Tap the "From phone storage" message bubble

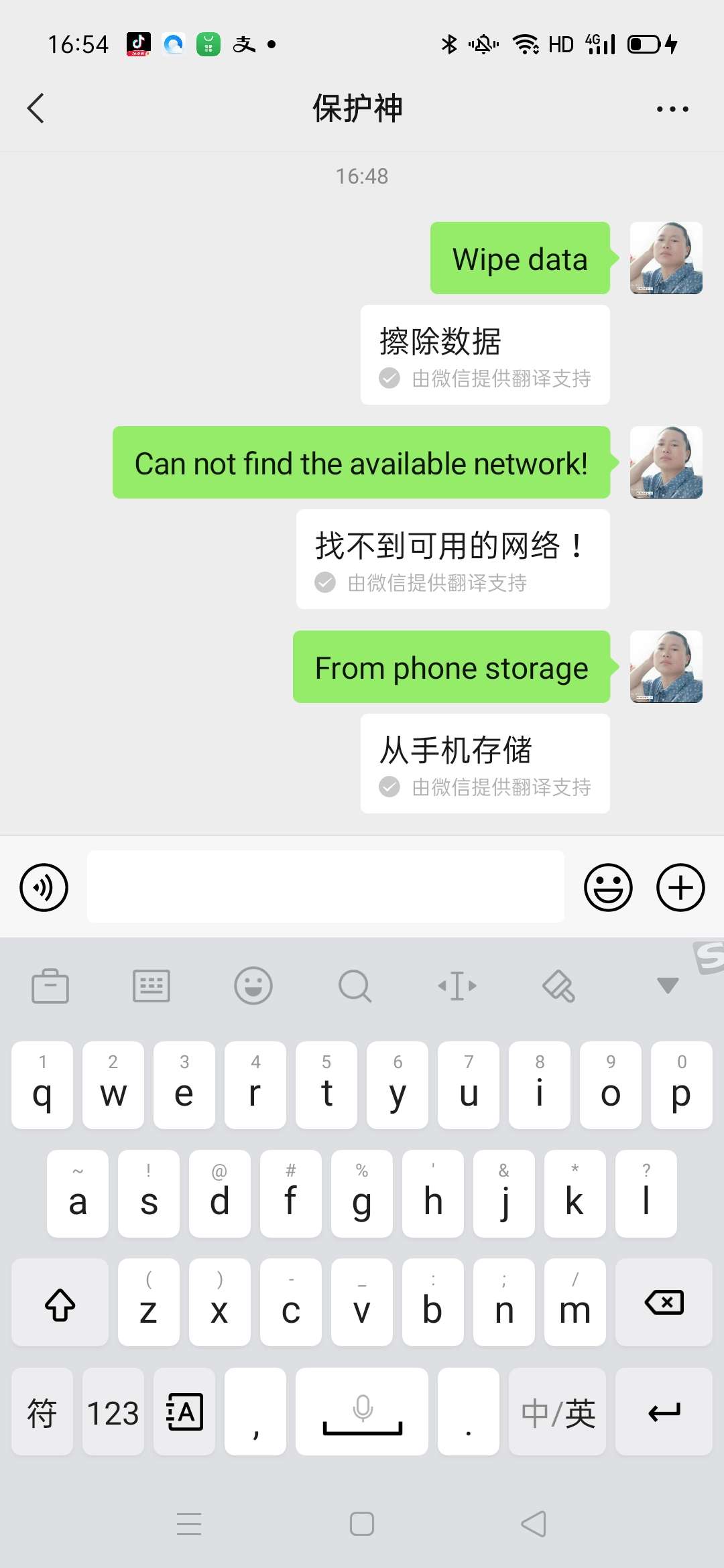[451, 667]
